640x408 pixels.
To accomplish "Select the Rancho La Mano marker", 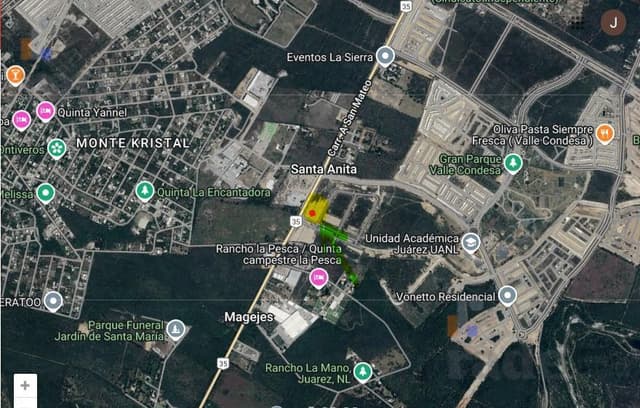I will (x=362, y=372).
